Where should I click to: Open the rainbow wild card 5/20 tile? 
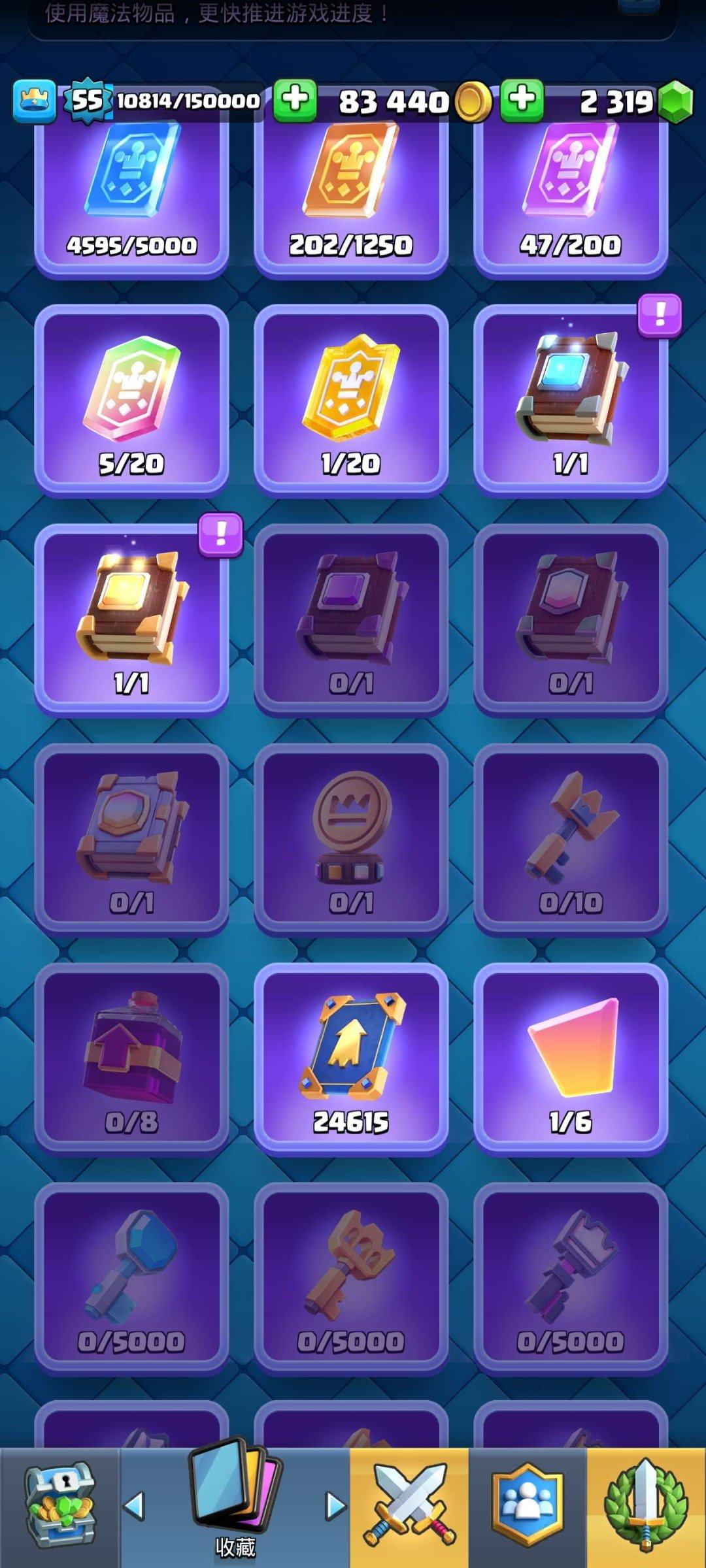point(131,400)
